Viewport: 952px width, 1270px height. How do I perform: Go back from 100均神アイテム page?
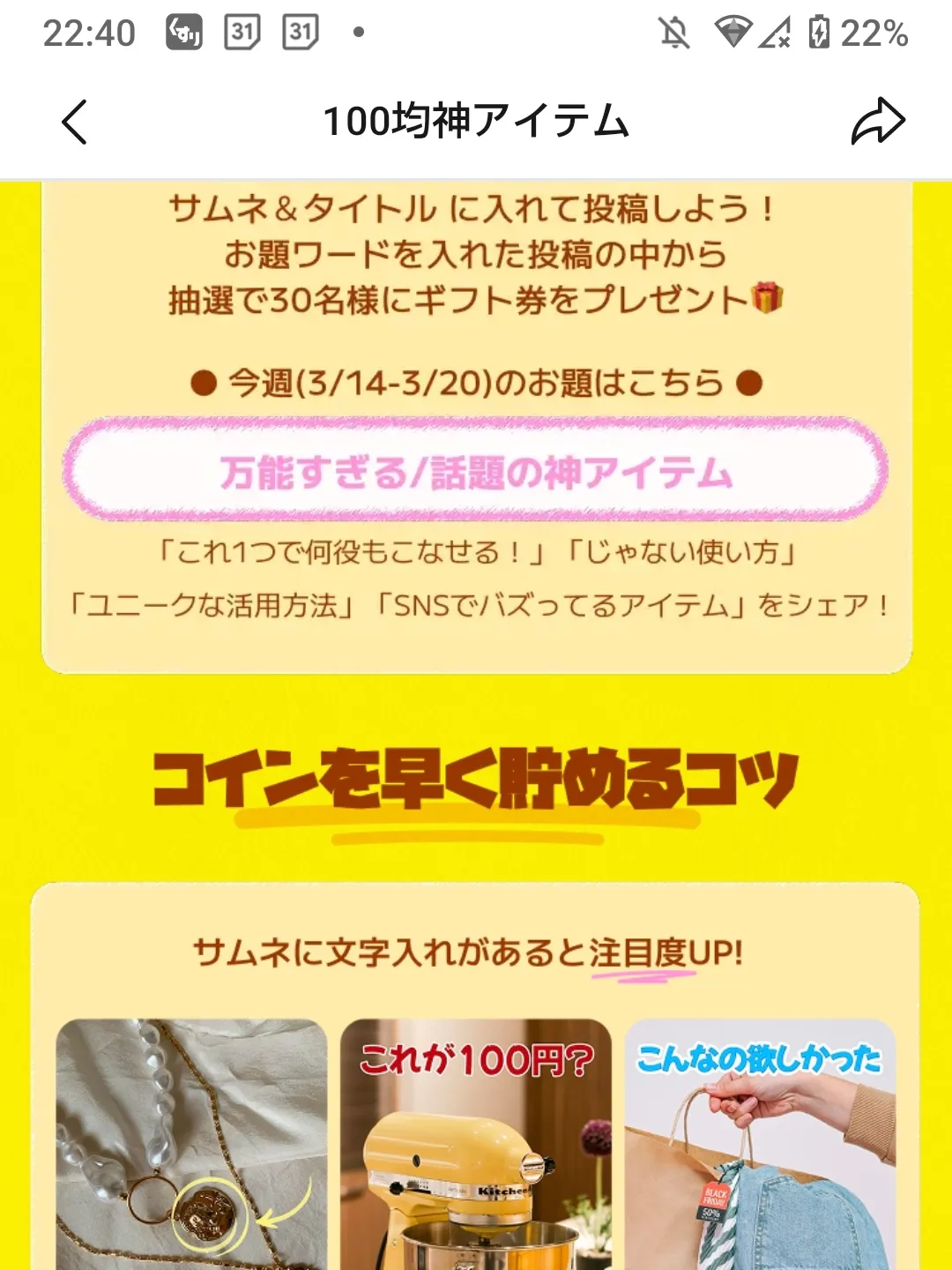click(75, 122)
